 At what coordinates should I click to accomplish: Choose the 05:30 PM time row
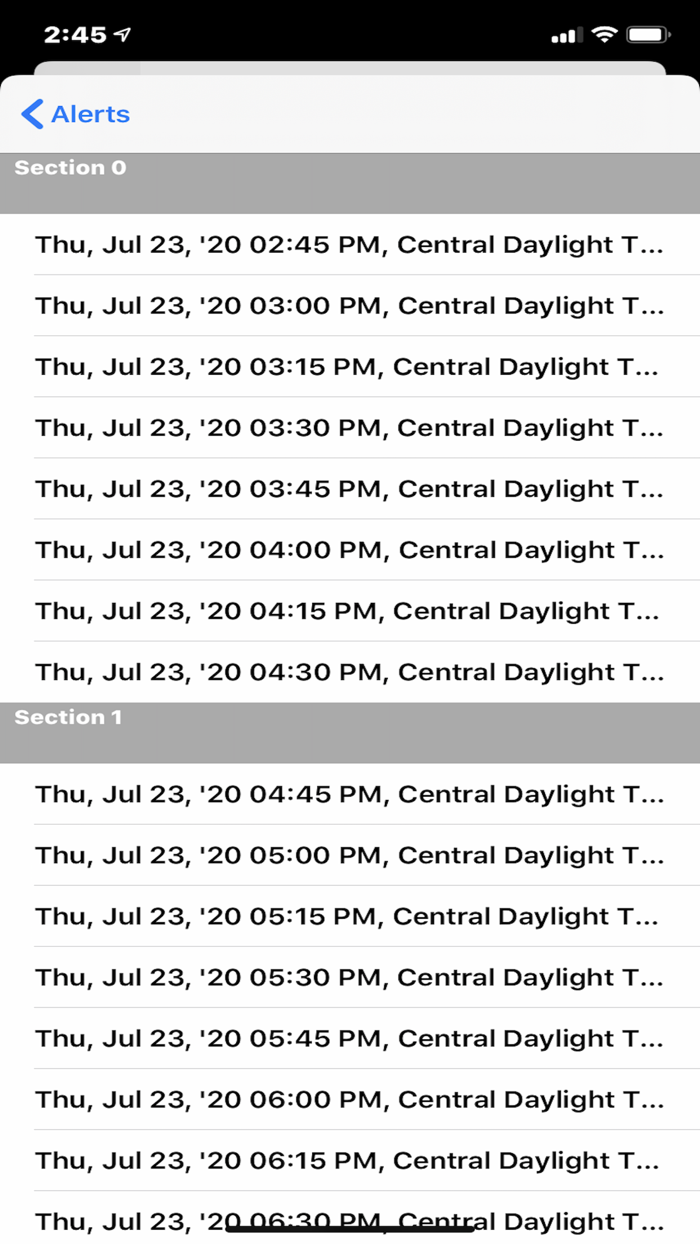point(349,977)
